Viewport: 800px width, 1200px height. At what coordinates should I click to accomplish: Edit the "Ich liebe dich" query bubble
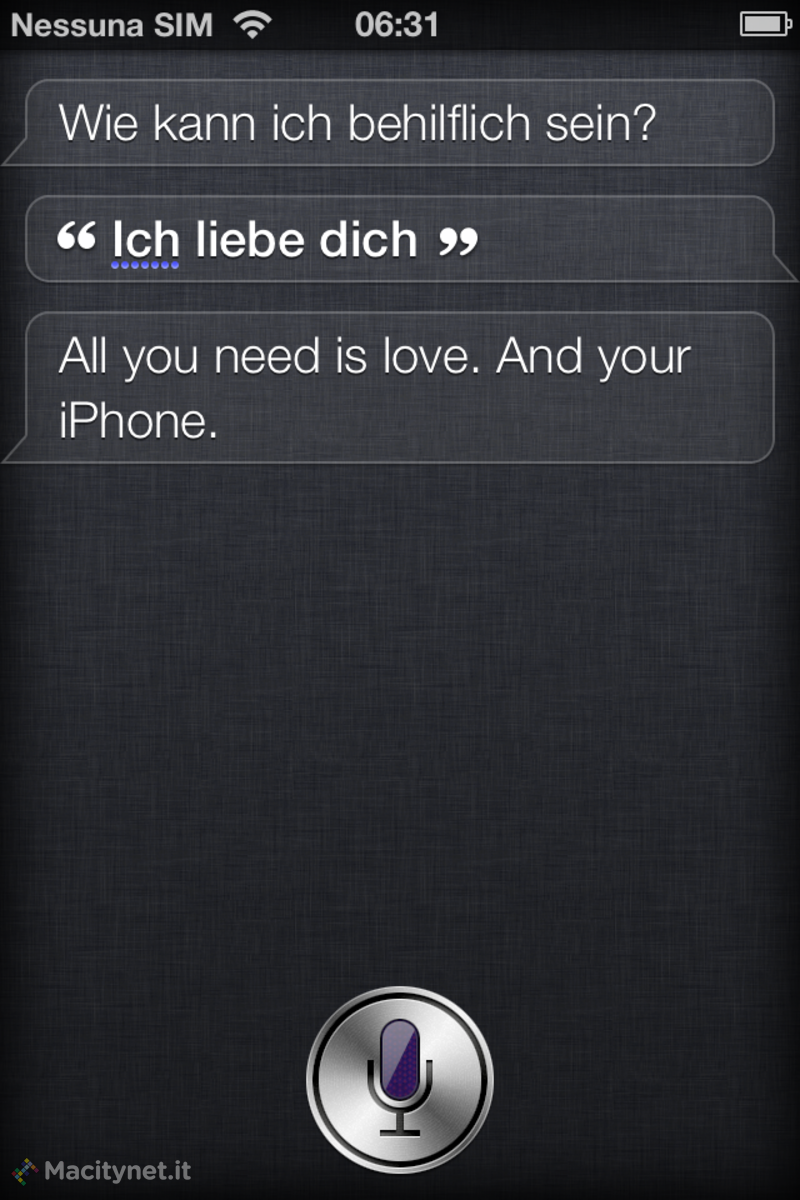[400, 240]
